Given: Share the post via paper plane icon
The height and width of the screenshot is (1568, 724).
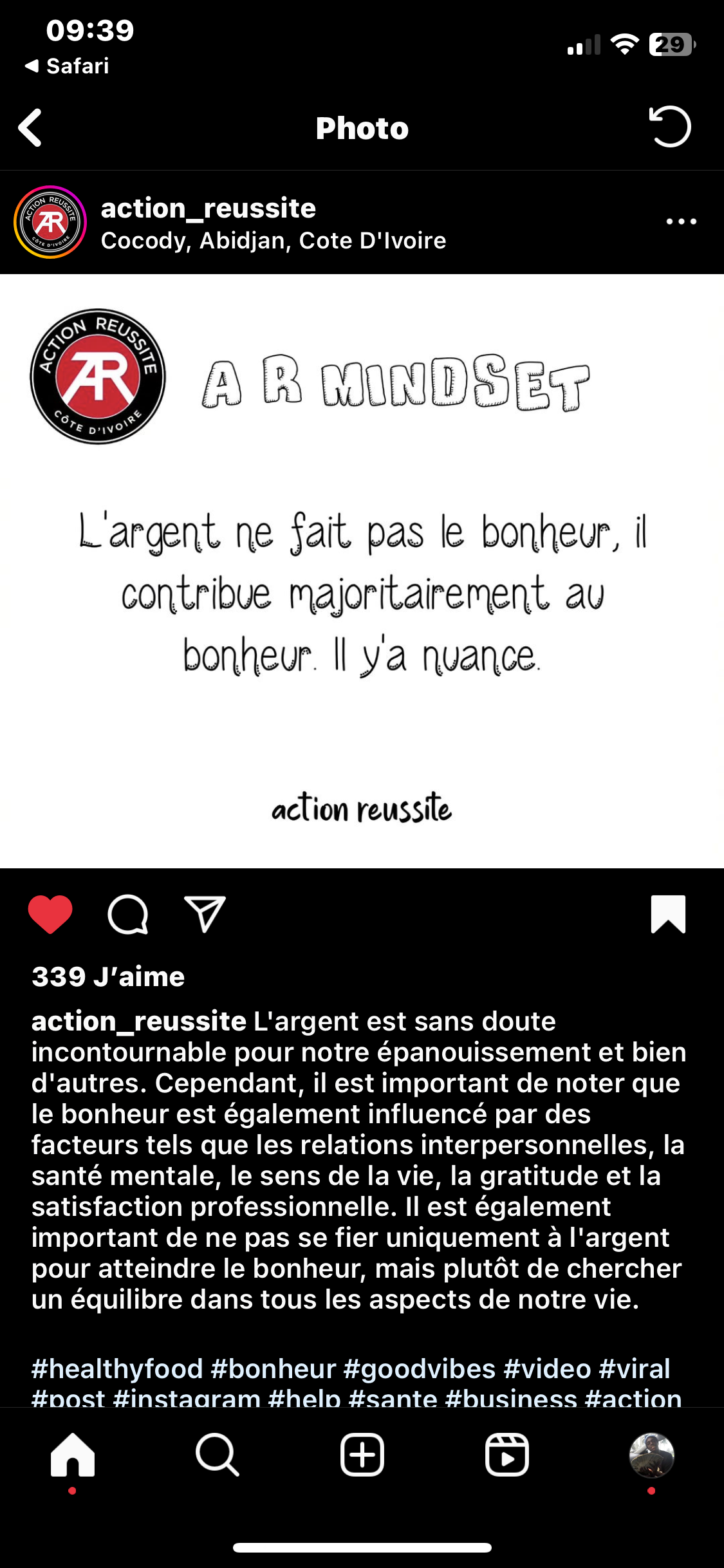Looking at the screenshot, I should [x=205, y=914].
